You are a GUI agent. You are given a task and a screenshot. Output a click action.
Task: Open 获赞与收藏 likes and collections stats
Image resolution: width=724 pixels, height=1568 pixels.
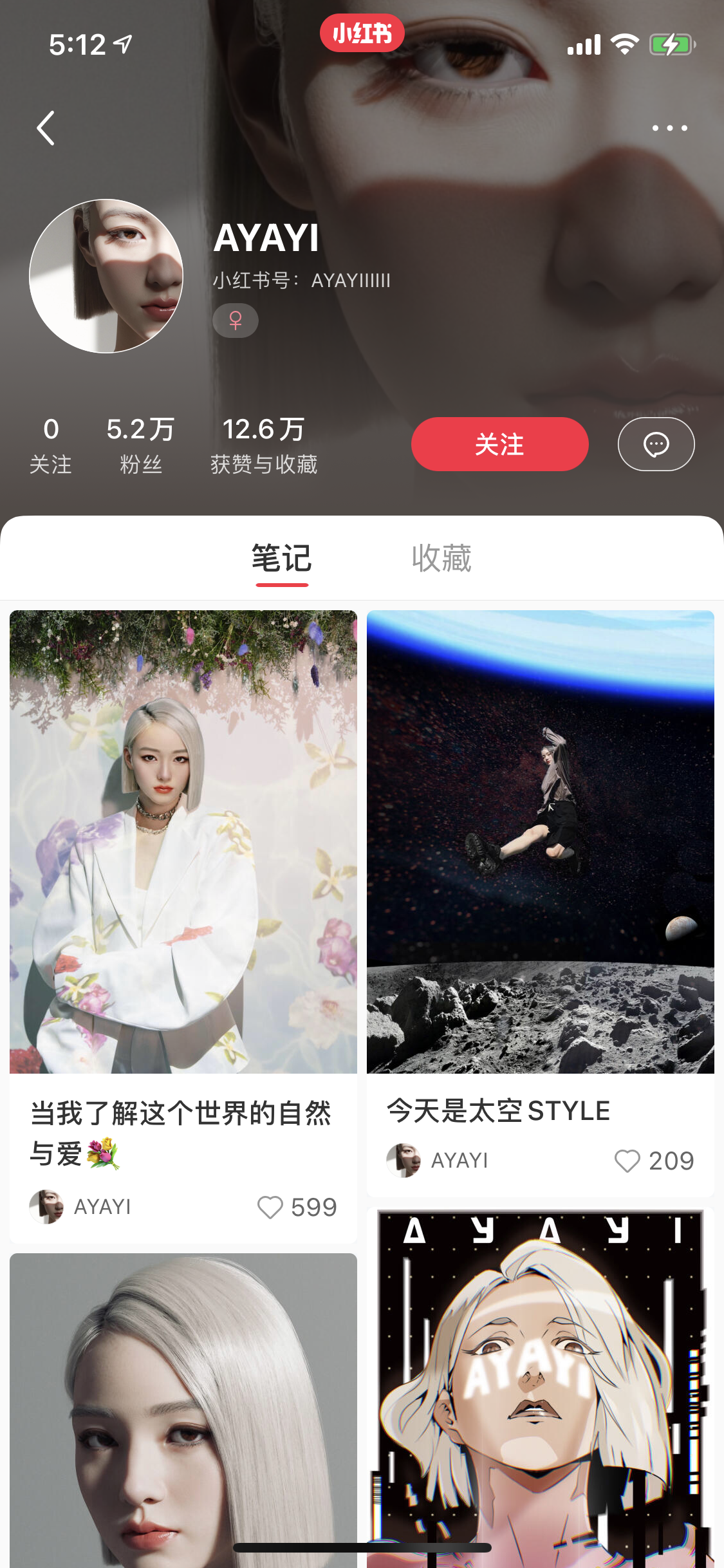[x=263, y=445]
